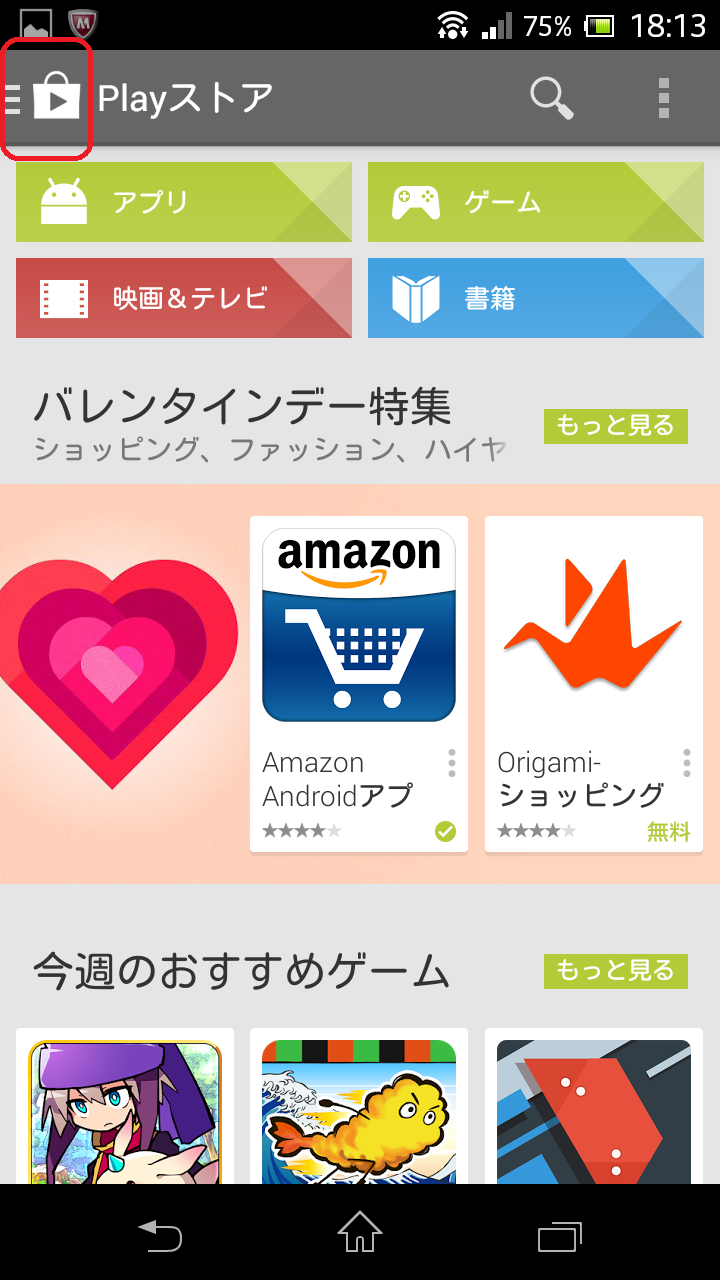
Task: Open the overflow menu in app bar
Action: (663, 98)
